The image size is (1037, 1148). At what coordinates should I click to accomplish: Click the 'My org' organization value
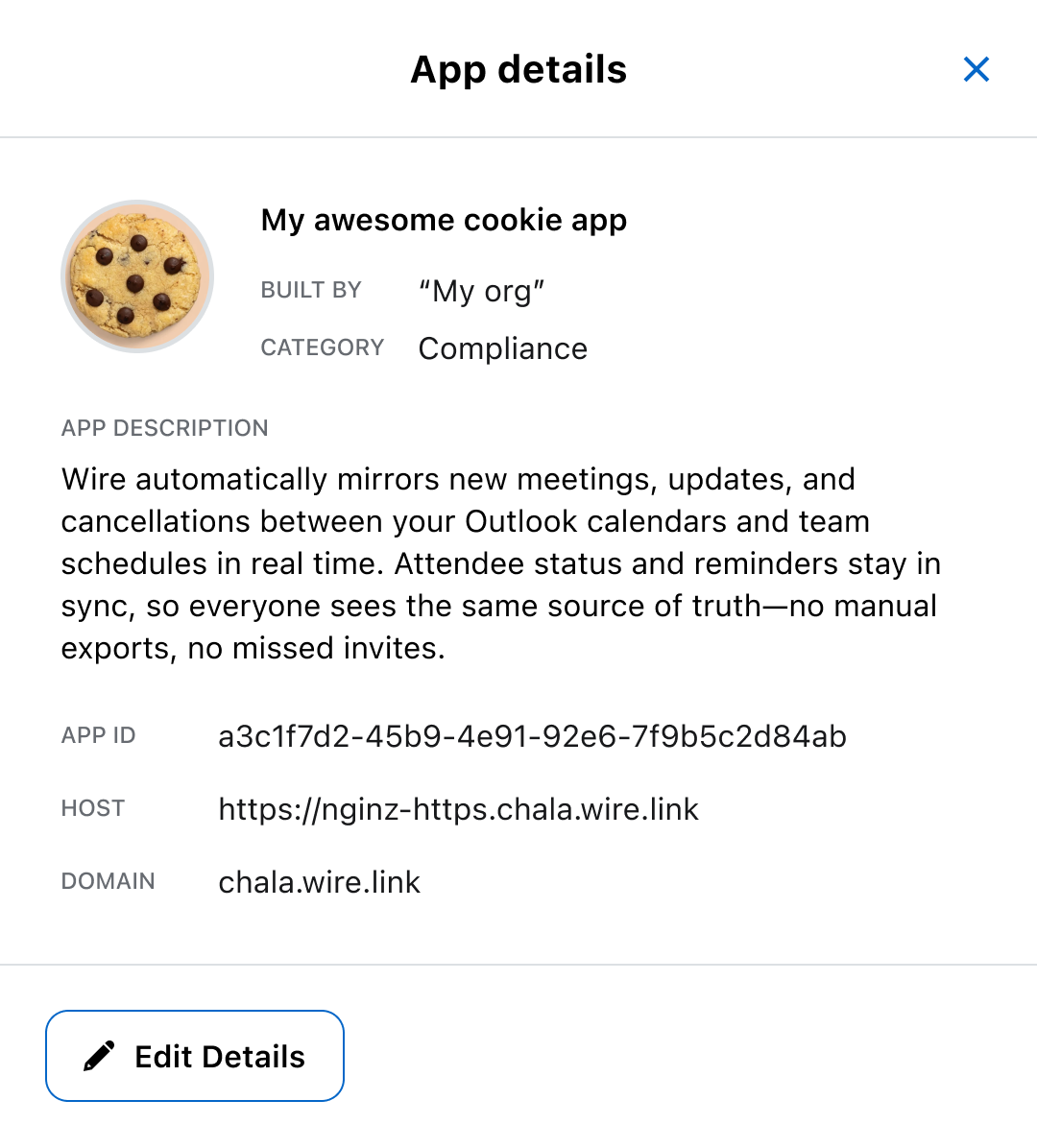point(482,290)
